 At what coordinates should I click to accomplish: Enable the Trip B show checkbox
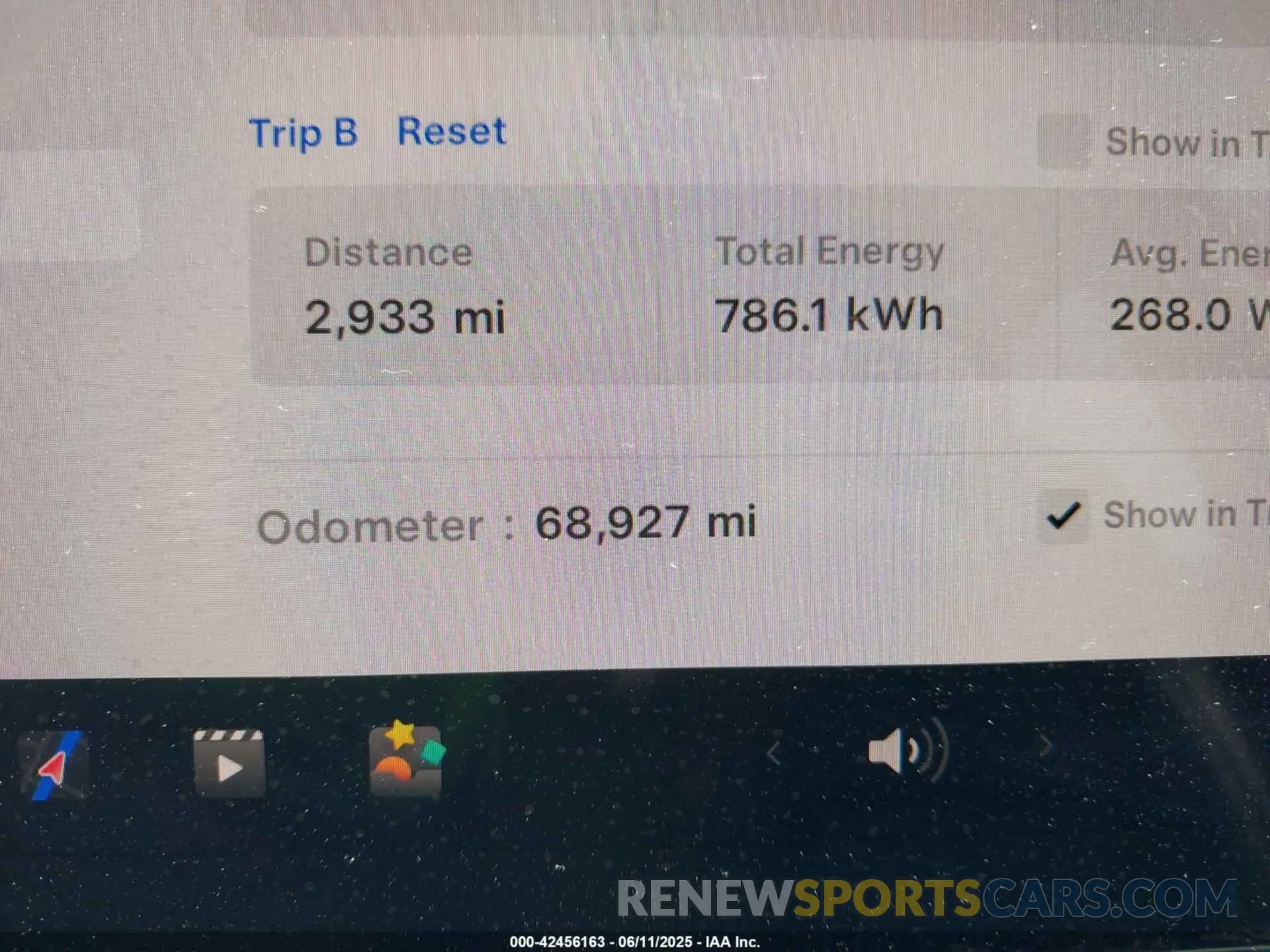click(x=1064, y=141)
